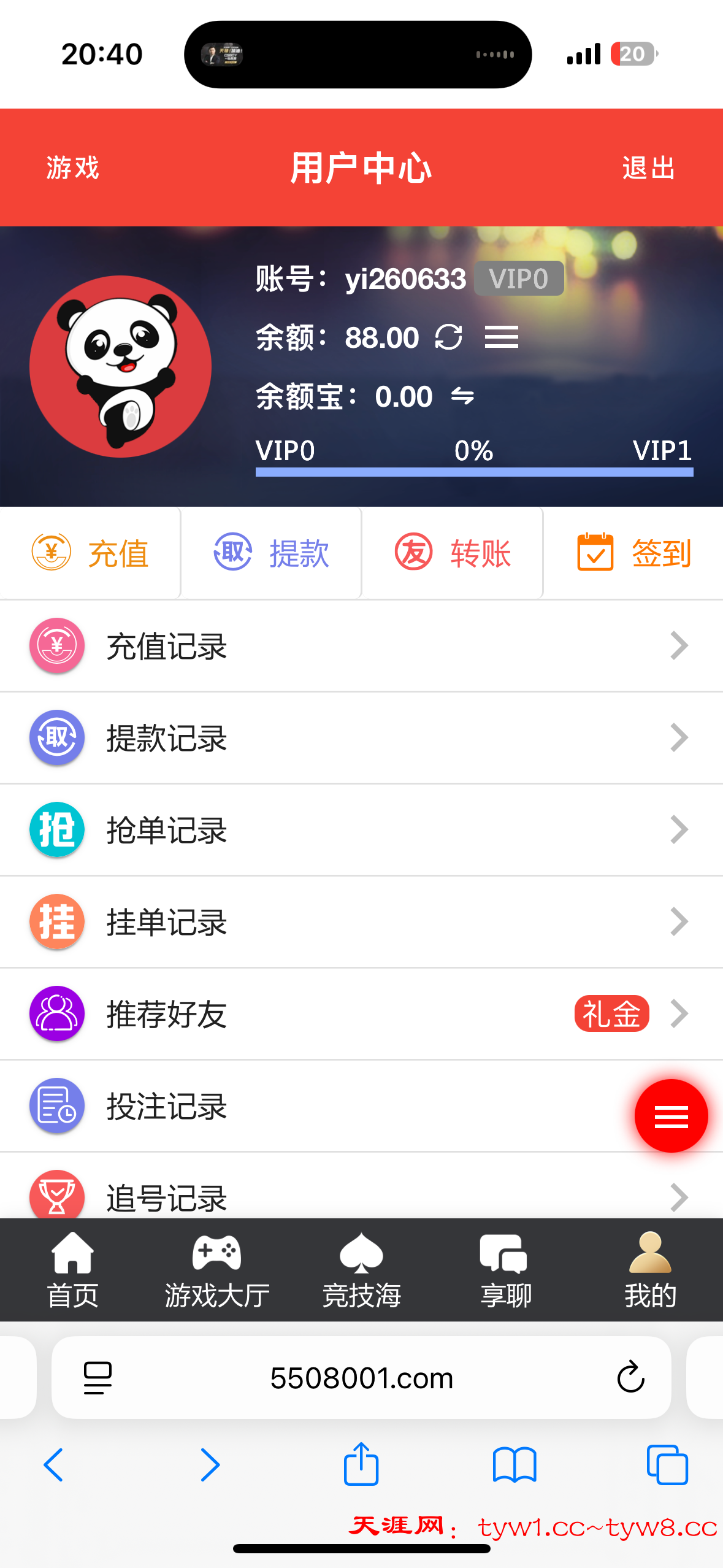This screenshot has height=1568, width=723.
Task: Open the menu icon beside the balance
Action: 501,337
